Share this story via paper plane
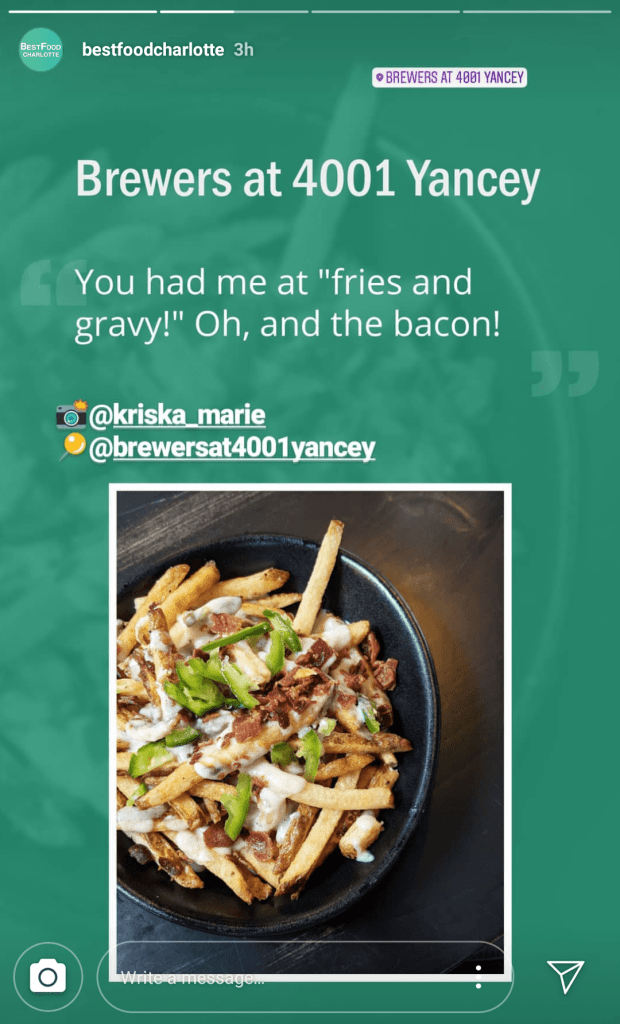 click(x=565, y=976)
